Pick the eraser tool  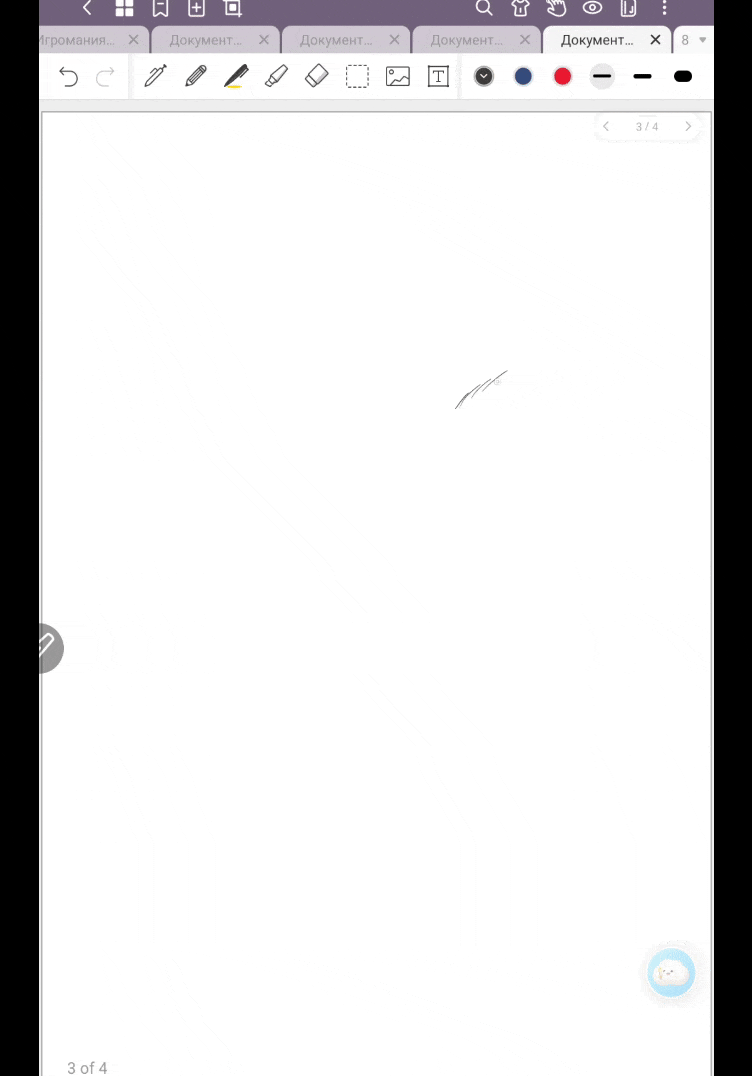coord(316,77)
